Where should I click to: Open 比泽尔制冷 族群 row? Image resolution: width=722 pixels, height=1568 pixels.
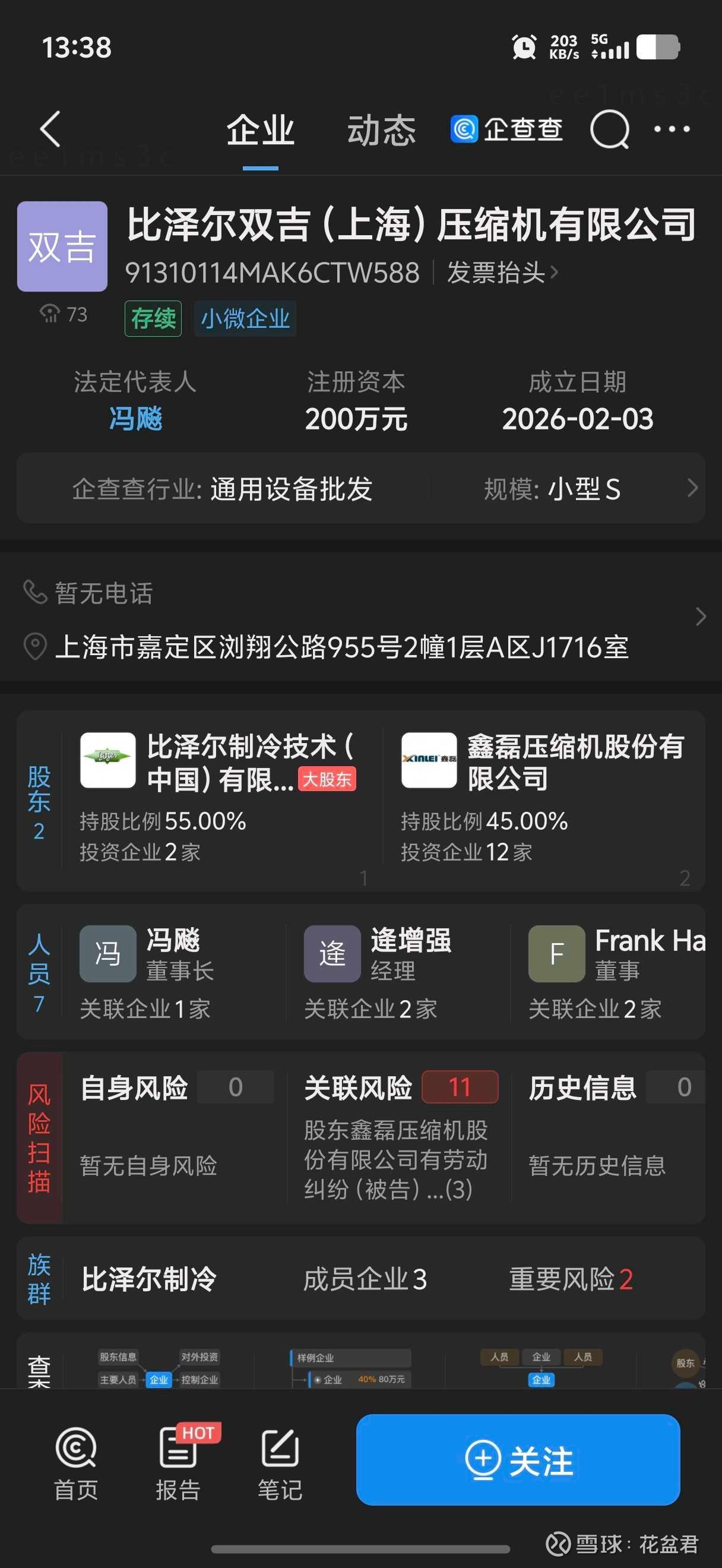tap(360, 1278)
